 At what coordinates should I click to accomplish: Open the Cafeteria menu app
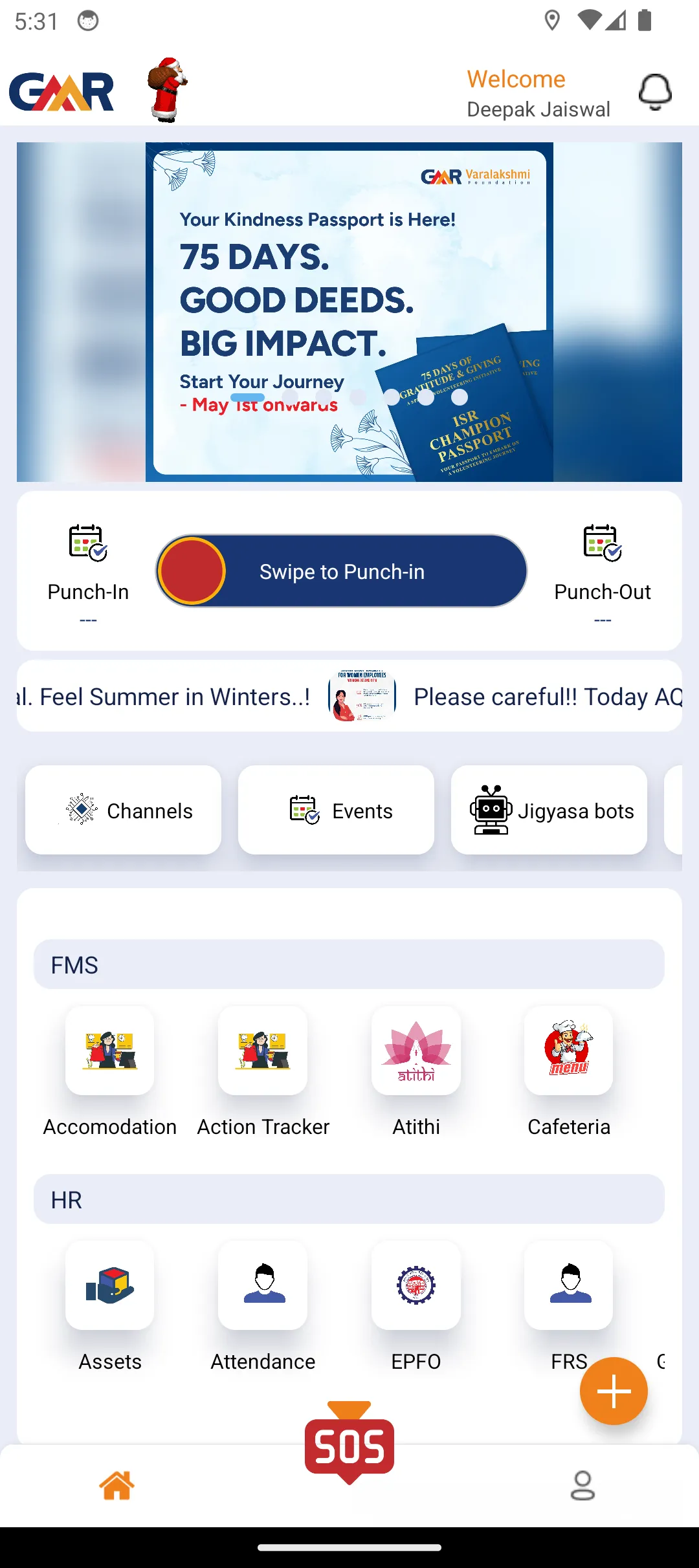568,1051
